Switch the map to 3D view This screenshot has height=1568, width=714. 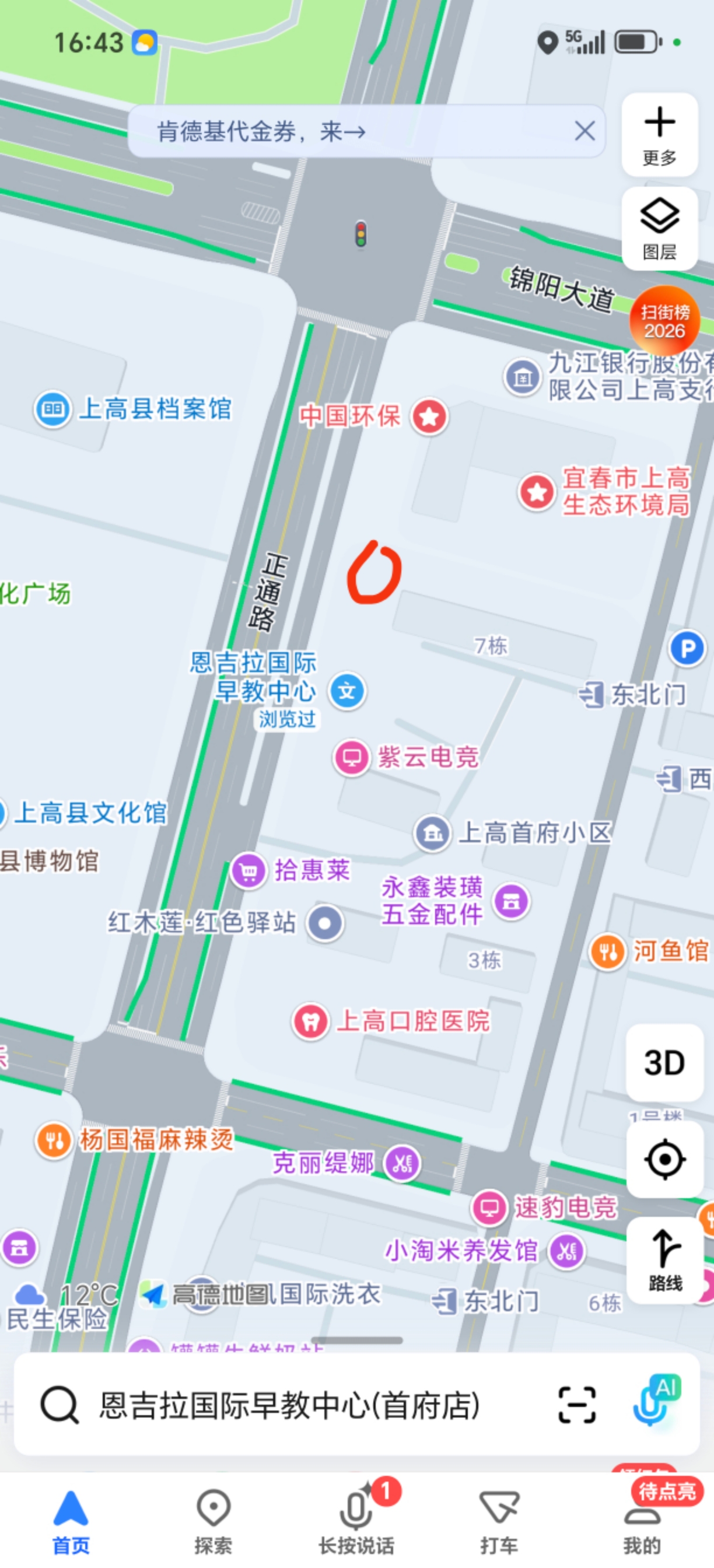664,1063
